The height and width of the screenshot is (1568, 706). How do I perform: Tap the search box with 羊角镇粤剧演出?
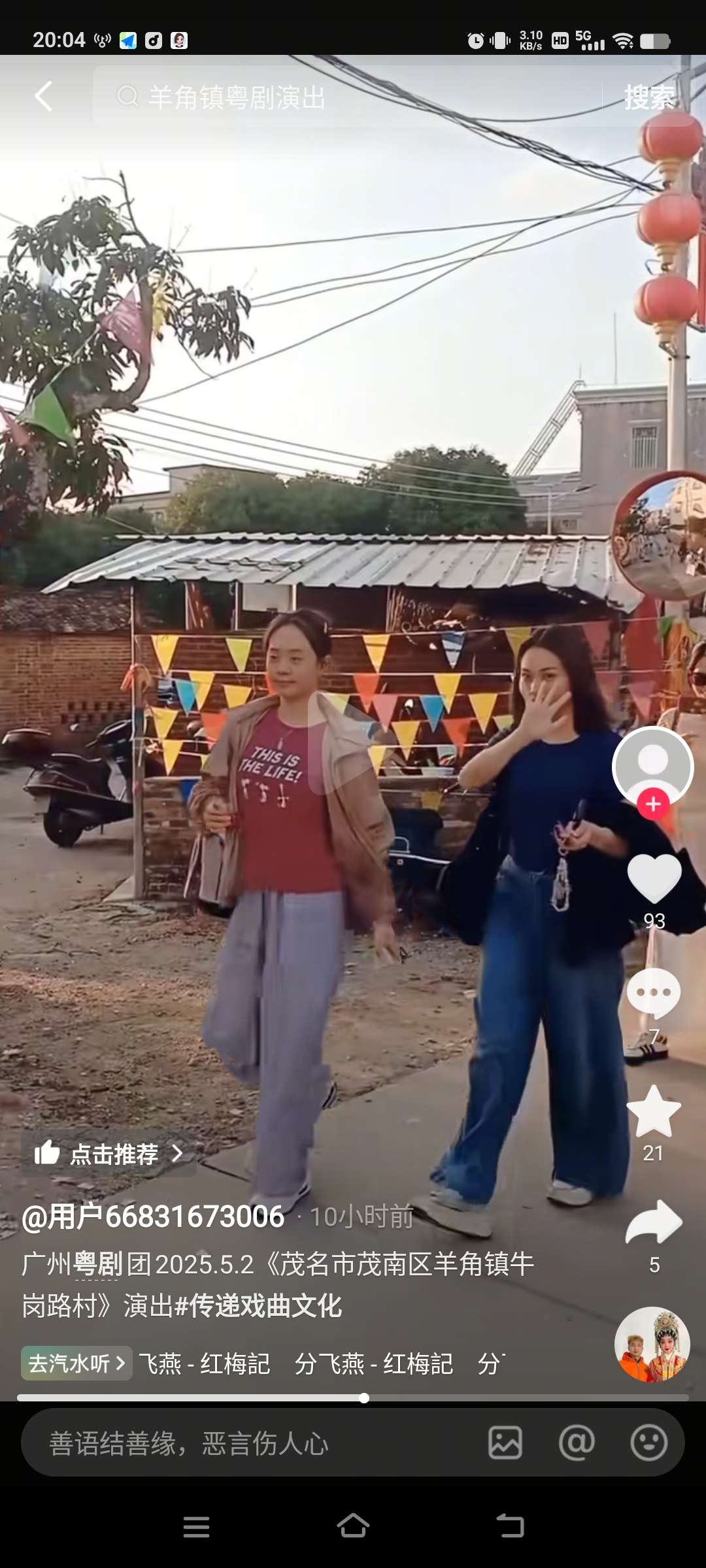346,97
